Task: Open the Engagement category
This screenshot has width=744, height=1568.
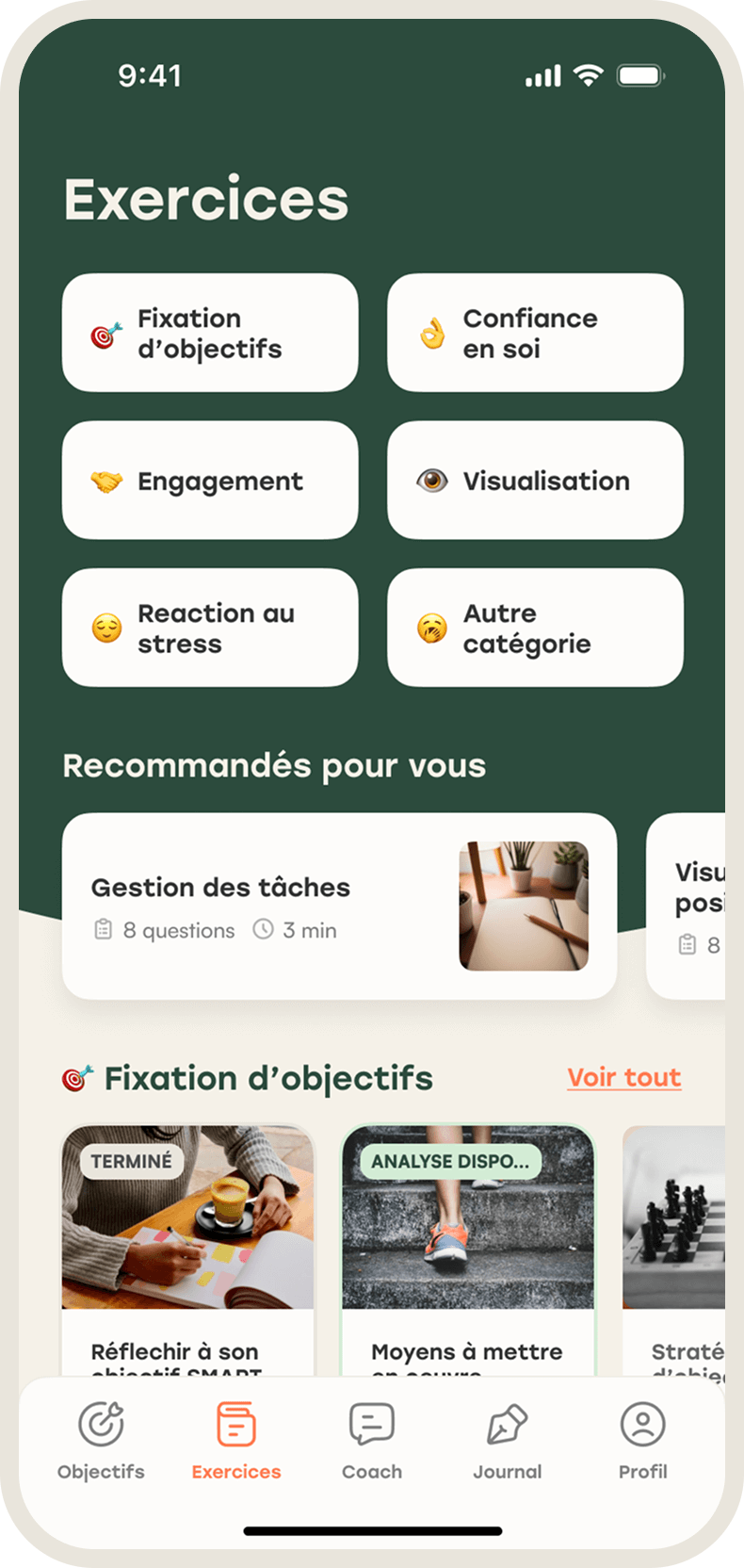Action: (210, 481)
